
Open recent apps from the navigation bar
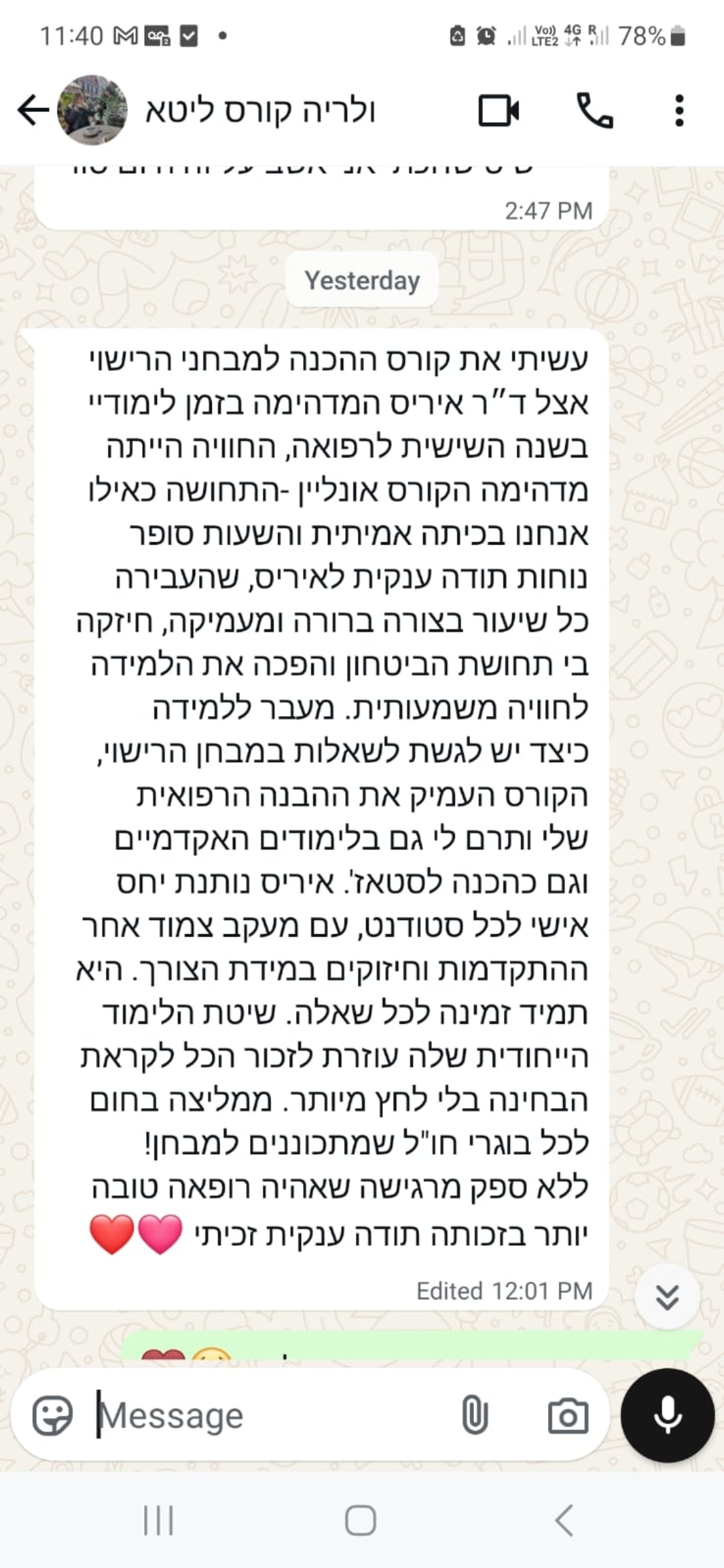pyautogui.click(x=159, y=1520)
